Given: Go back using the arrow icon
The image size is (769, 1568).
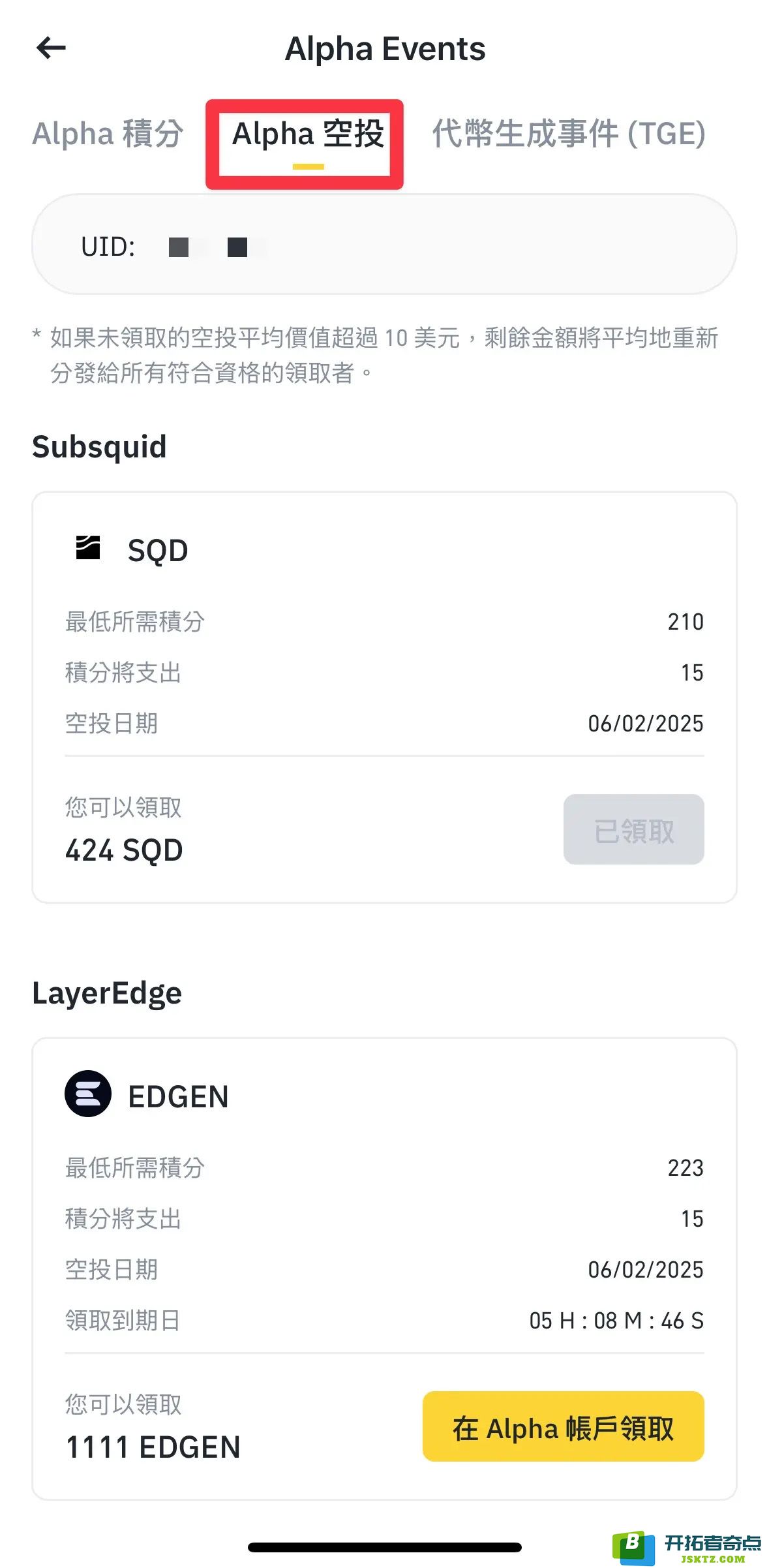Looking at the screenshot, I should coord(51,48).
